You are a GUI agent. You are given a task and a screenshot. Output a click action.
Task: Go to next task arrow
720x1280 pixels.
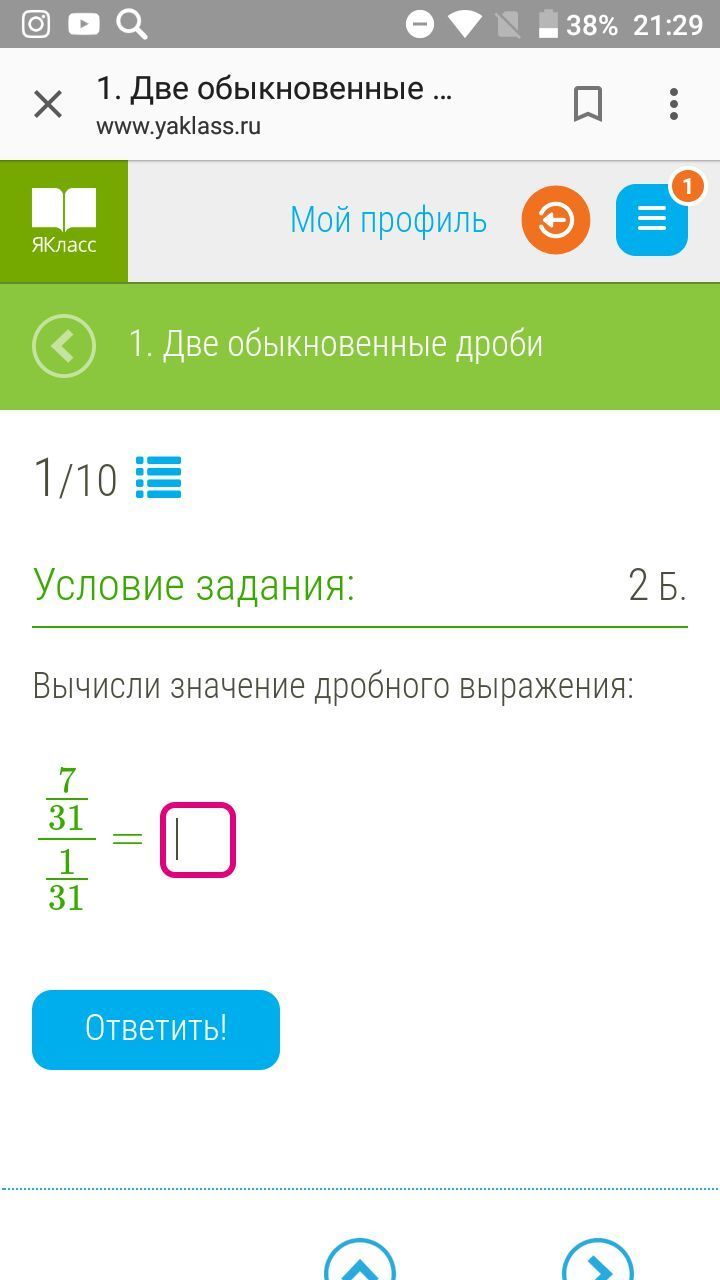598,1262
